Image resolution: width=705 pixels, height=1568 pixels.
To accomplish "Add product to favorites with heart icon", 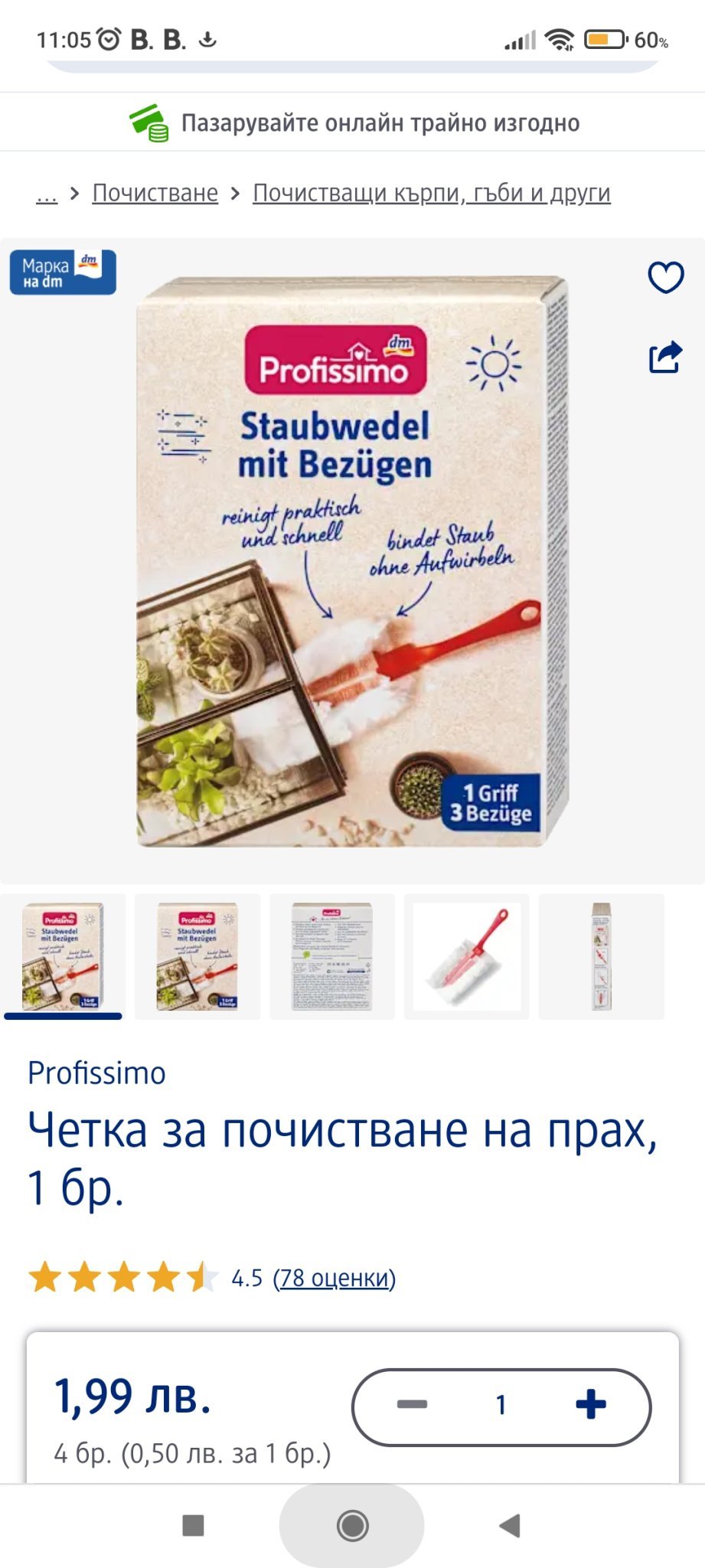I will pyautogui.click(x=665, y=277).
